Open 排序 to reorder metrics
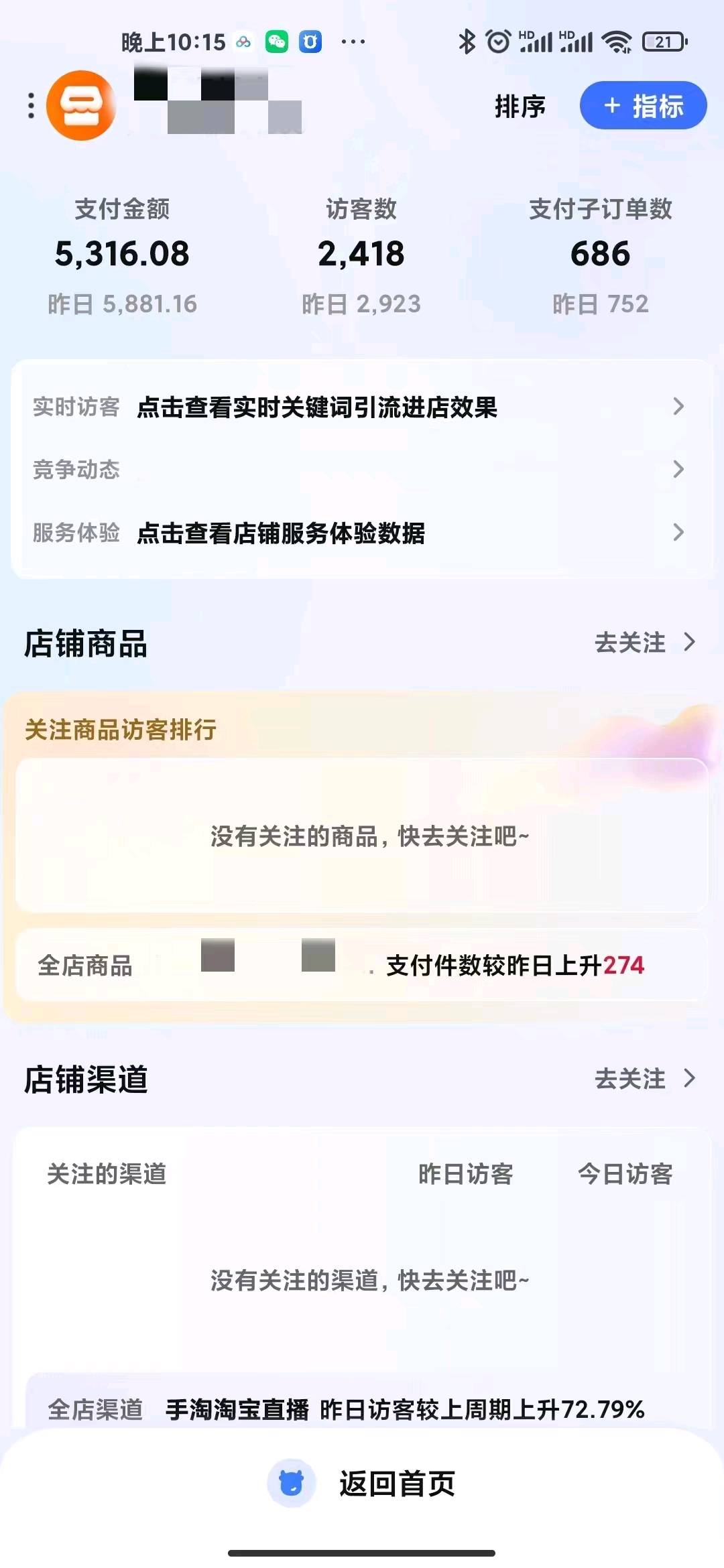This screenshot has width=724, height=1568. (520, 106)
